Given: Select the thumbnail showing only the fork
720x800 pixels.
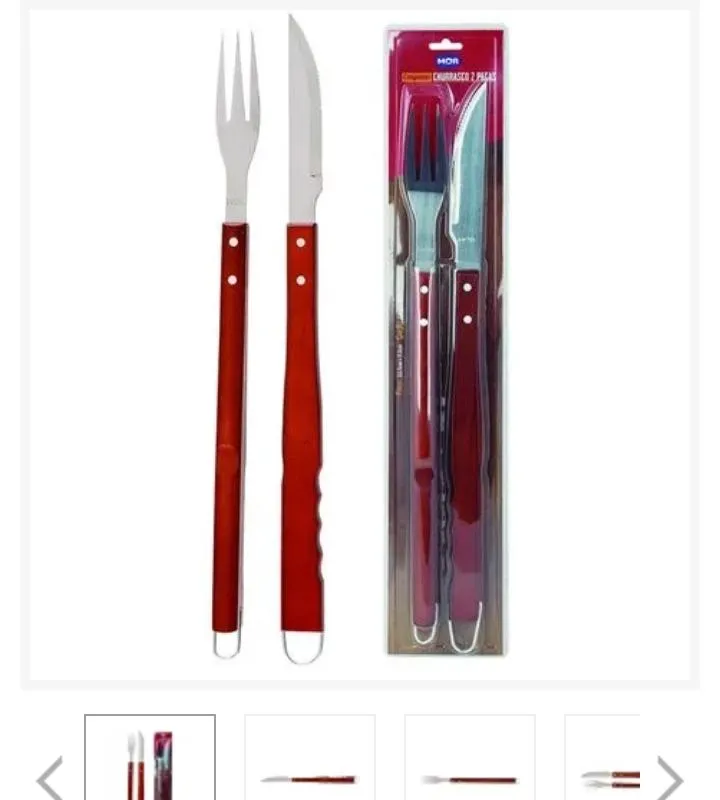Looking at the screenshot, I should coord(470,760).
